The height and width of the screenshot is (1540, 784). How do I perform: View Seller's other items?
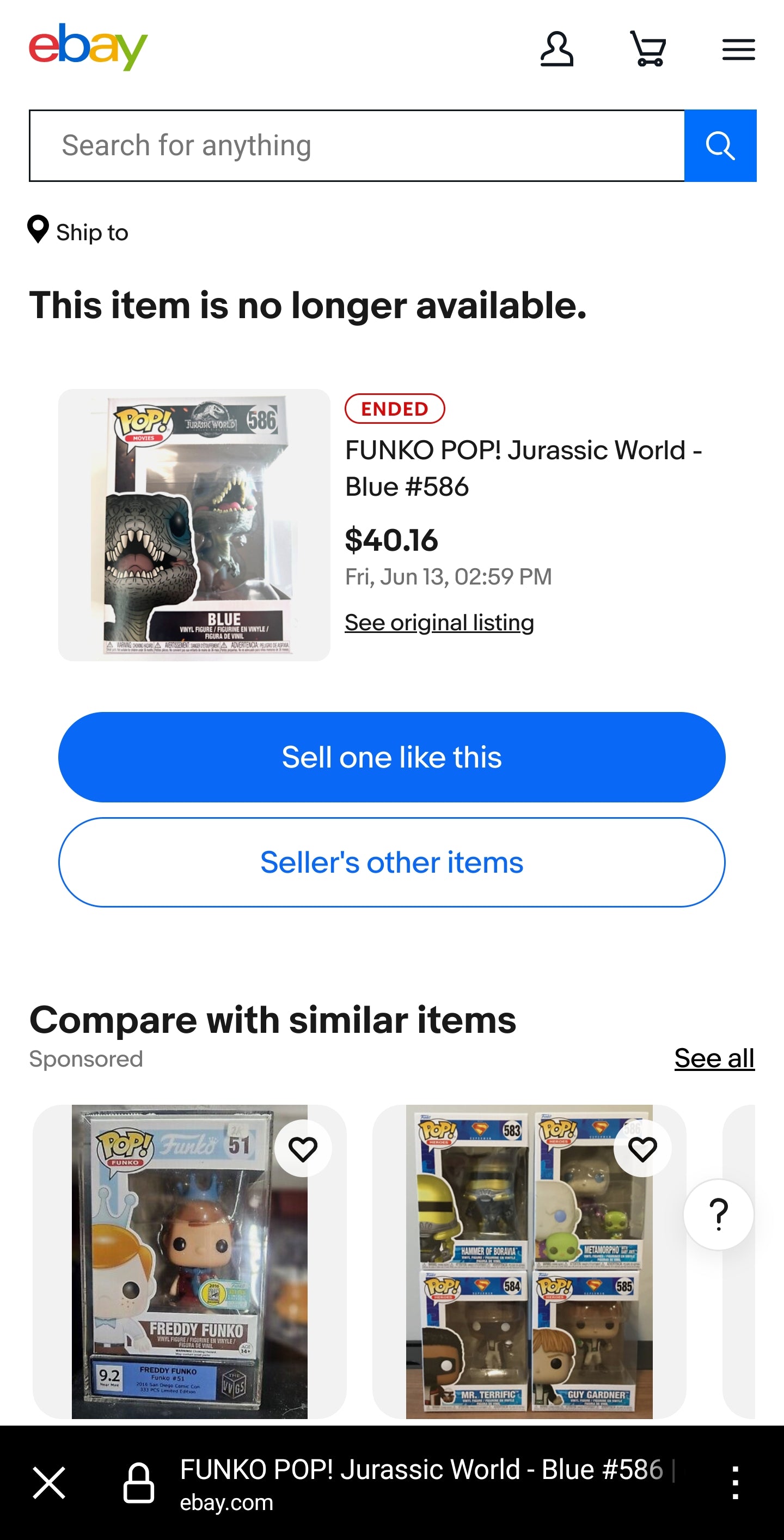391,862
